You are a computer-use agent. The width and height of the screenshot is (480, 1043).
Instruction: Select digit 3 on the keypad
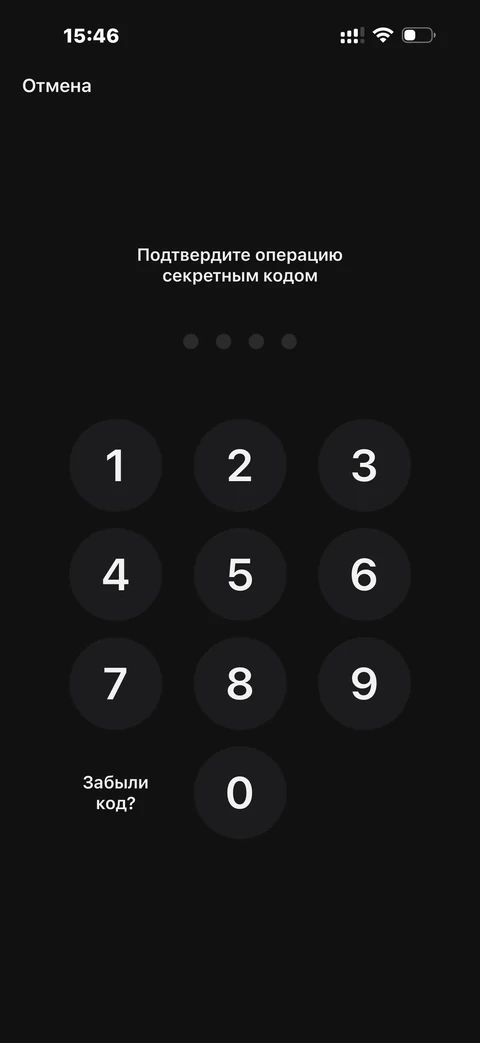(364, 465)
